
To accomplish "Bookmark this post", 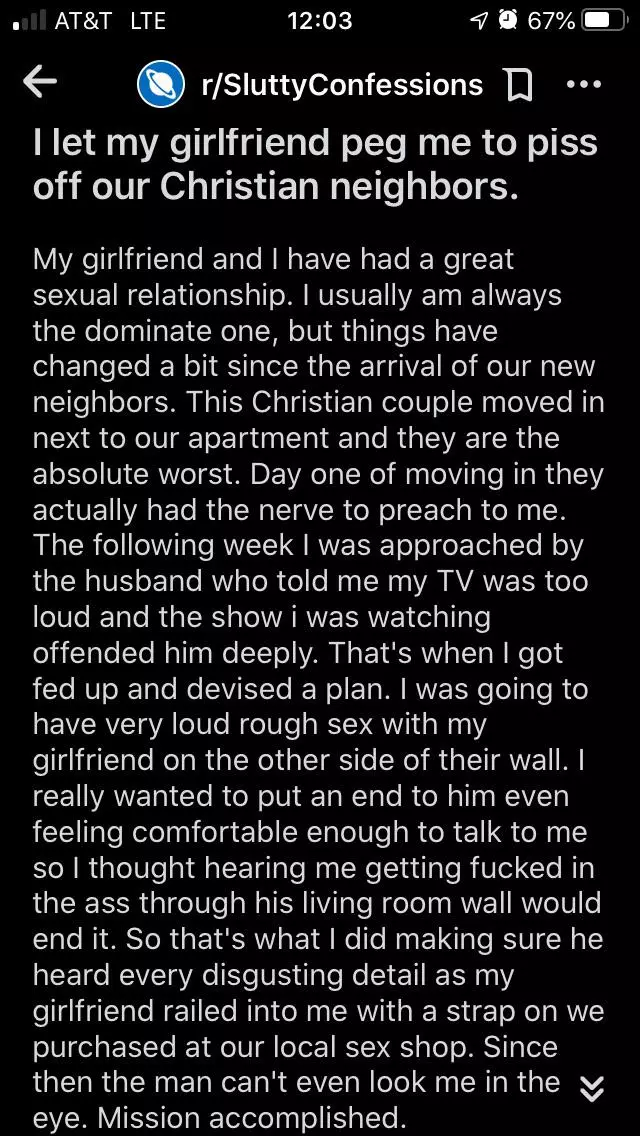I will tap(520, 86).
